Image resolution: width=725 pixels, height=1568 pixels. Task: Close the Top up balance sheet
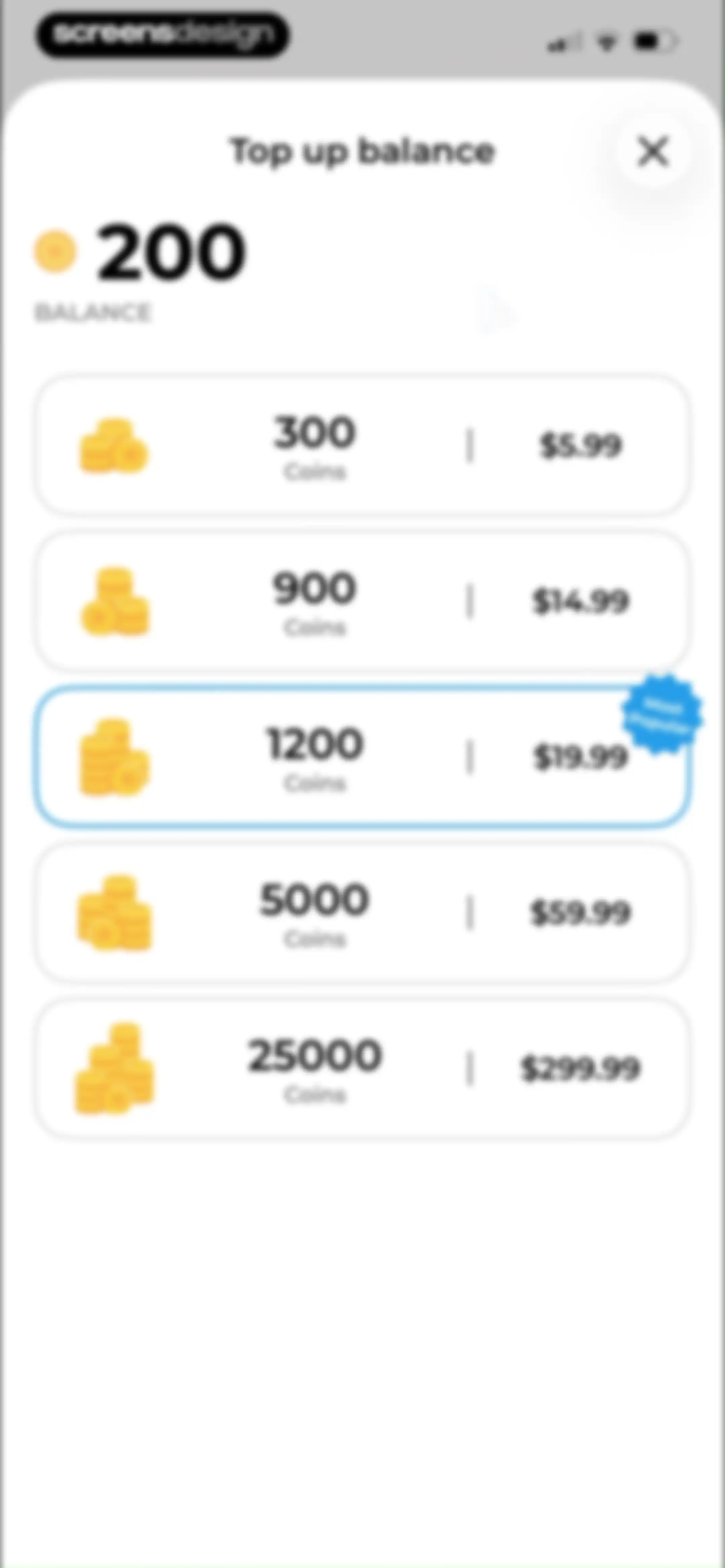point(652,151)
